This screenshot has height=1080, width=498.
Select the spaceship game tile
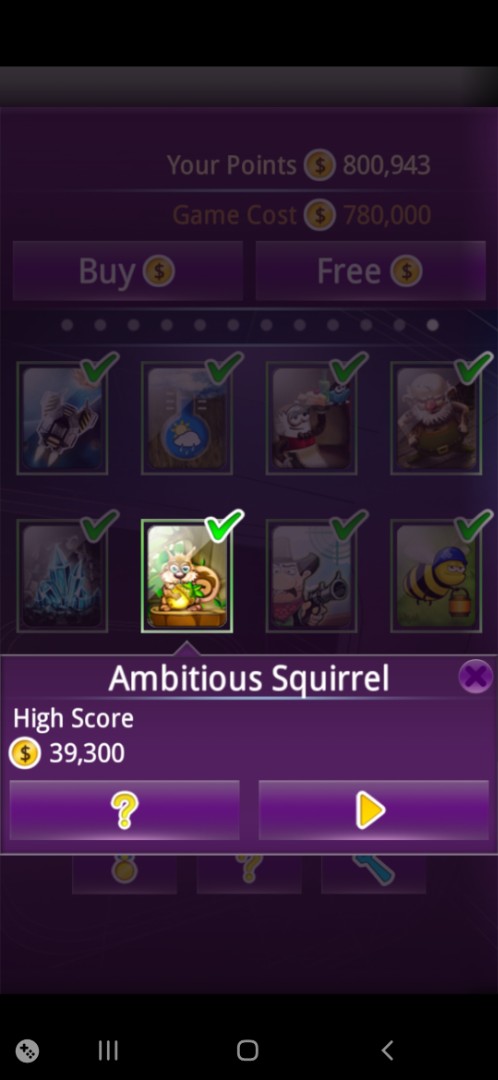click(62, 418)
